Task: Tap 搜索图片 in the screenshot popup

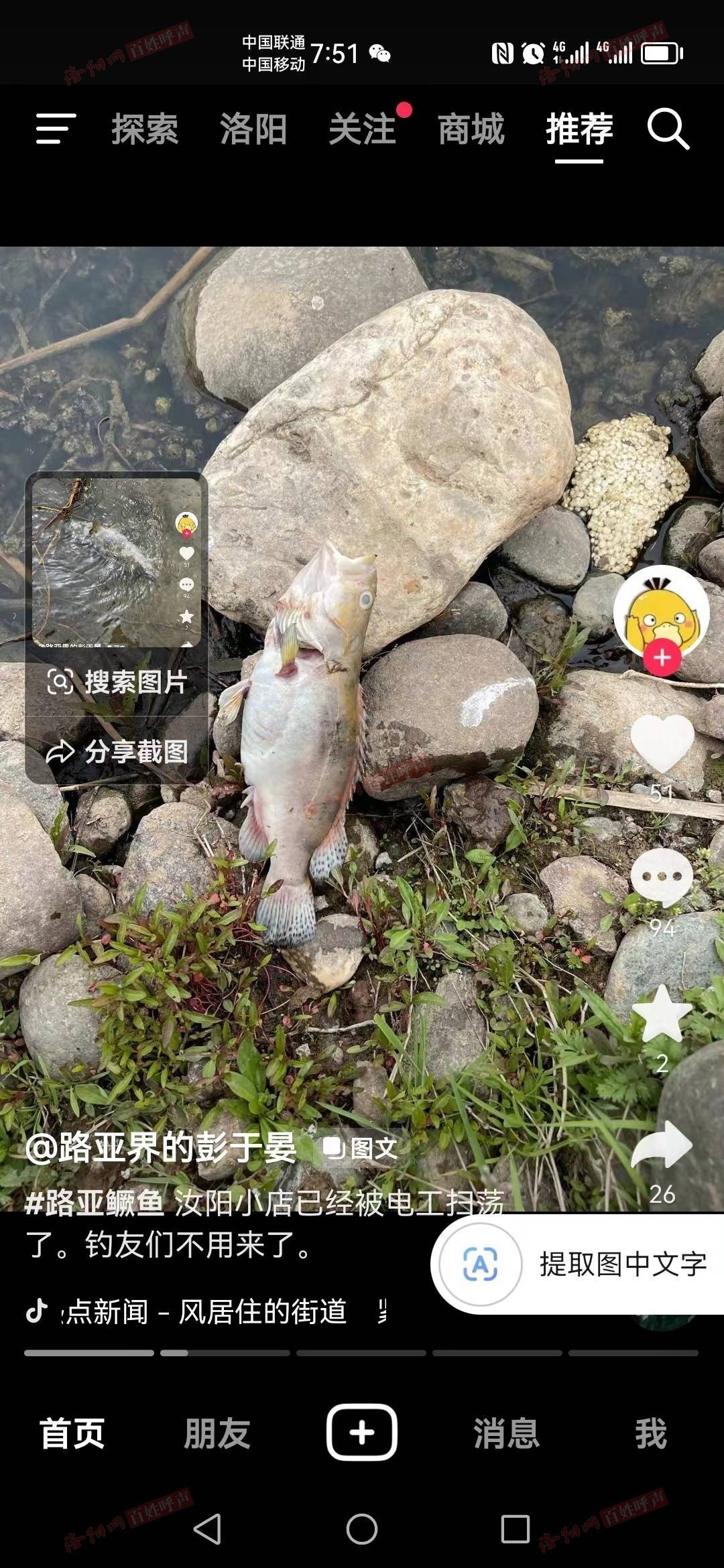Action: 117,682
